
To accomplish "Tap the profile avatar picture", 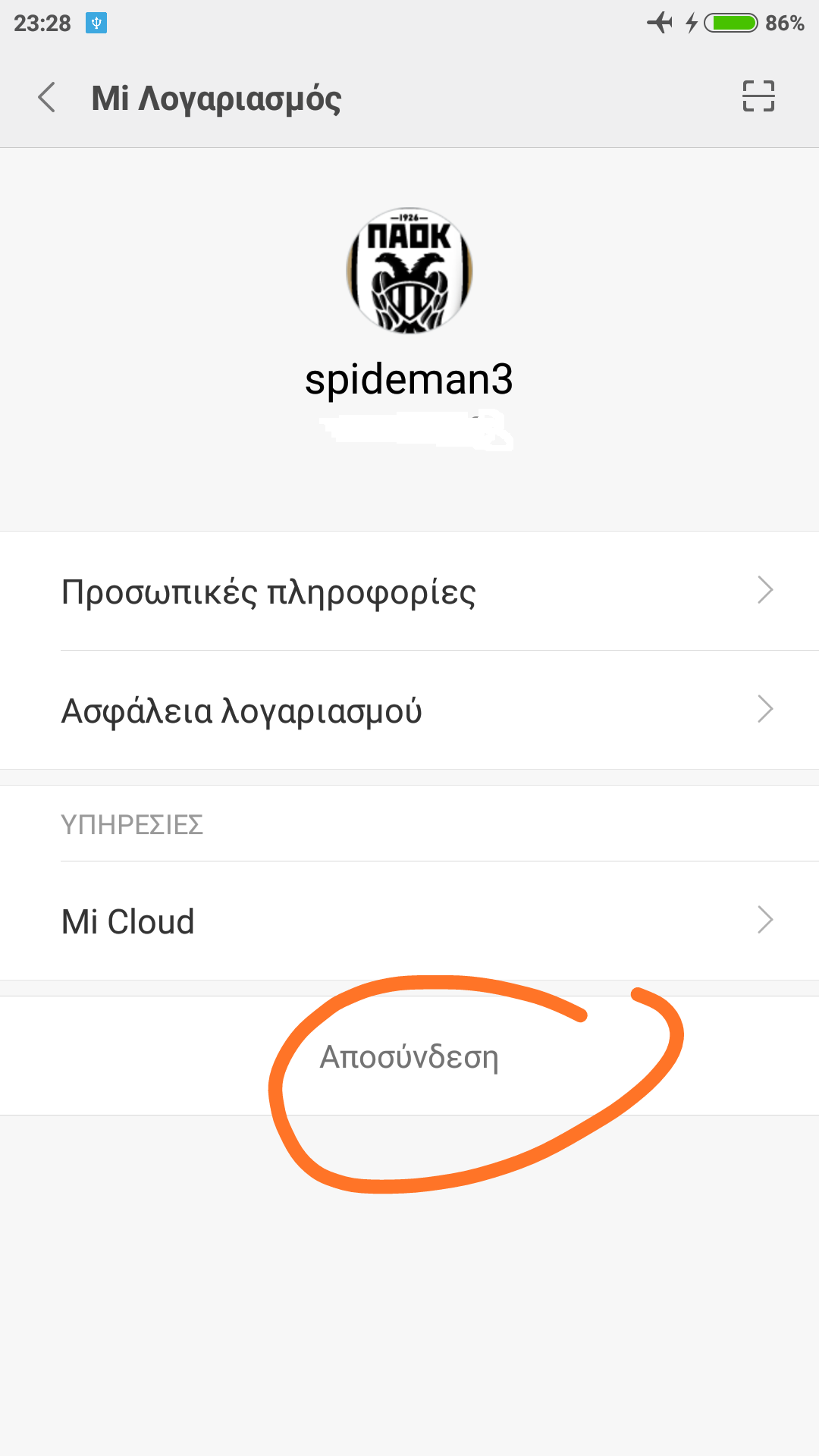I will coord(409,271).
